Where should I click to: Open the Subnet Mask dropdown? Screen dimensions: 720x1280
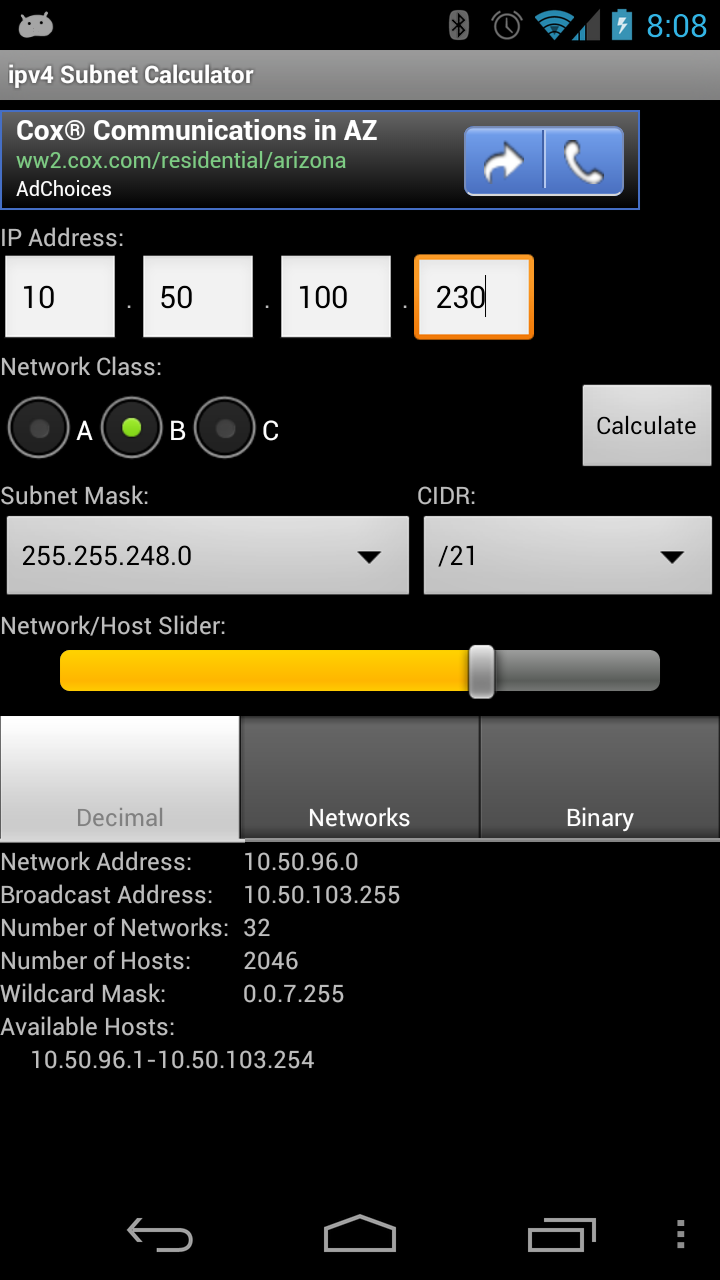point(207,555)
